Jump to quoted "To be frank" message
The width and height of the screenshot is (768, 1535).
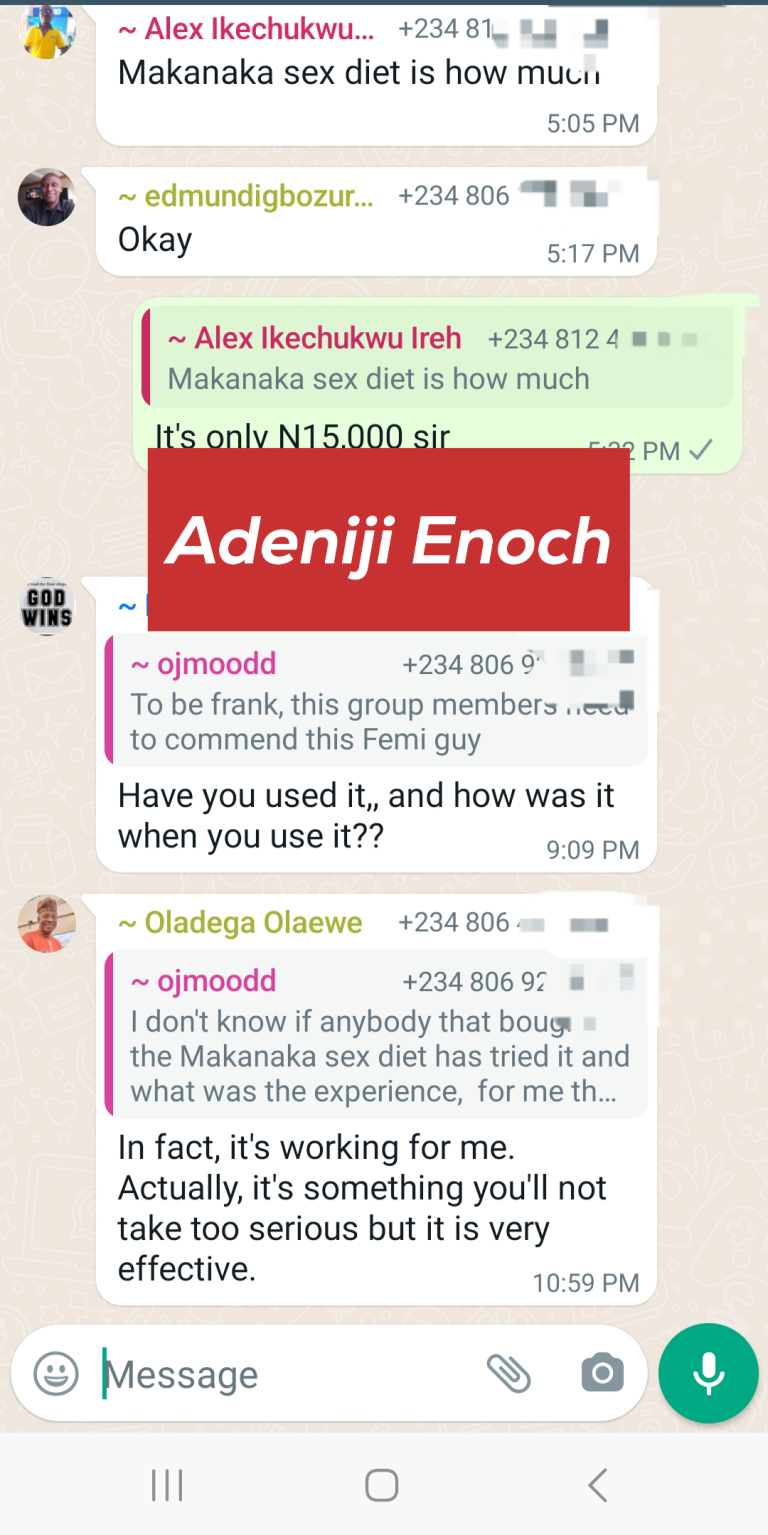377,703
